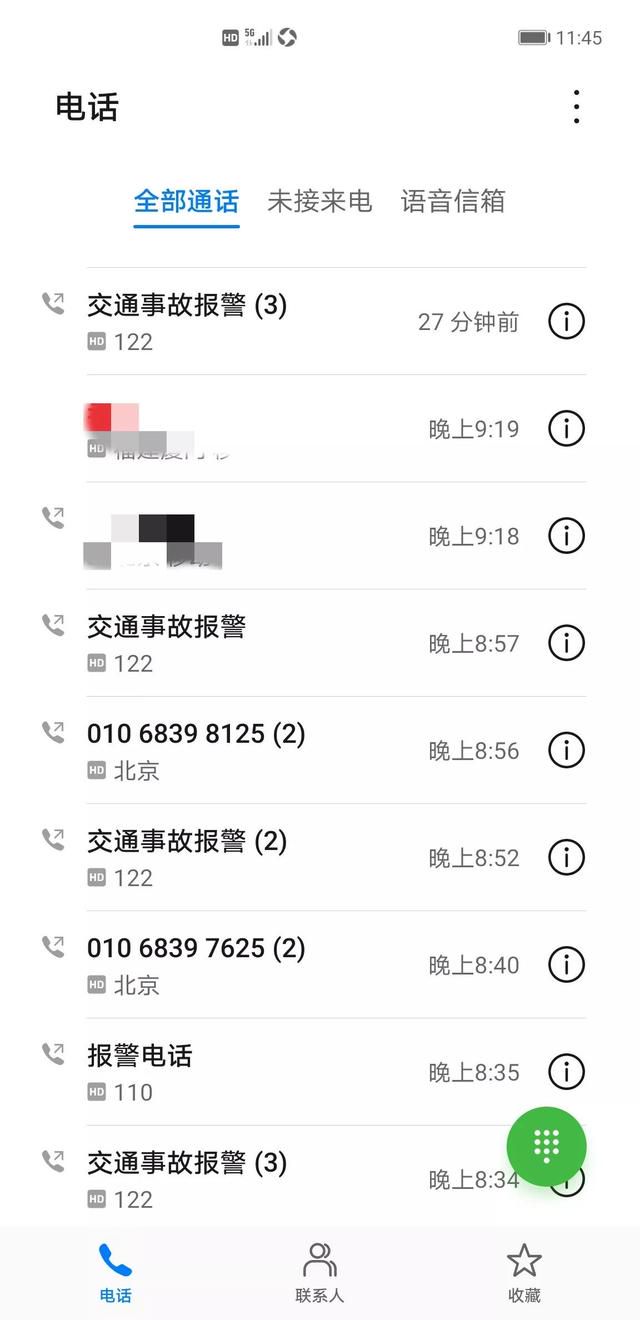Open info for the 晚上9:19 call
Image resolution: width=640 pixels, height=1320 pixels.
pos(566,428)
